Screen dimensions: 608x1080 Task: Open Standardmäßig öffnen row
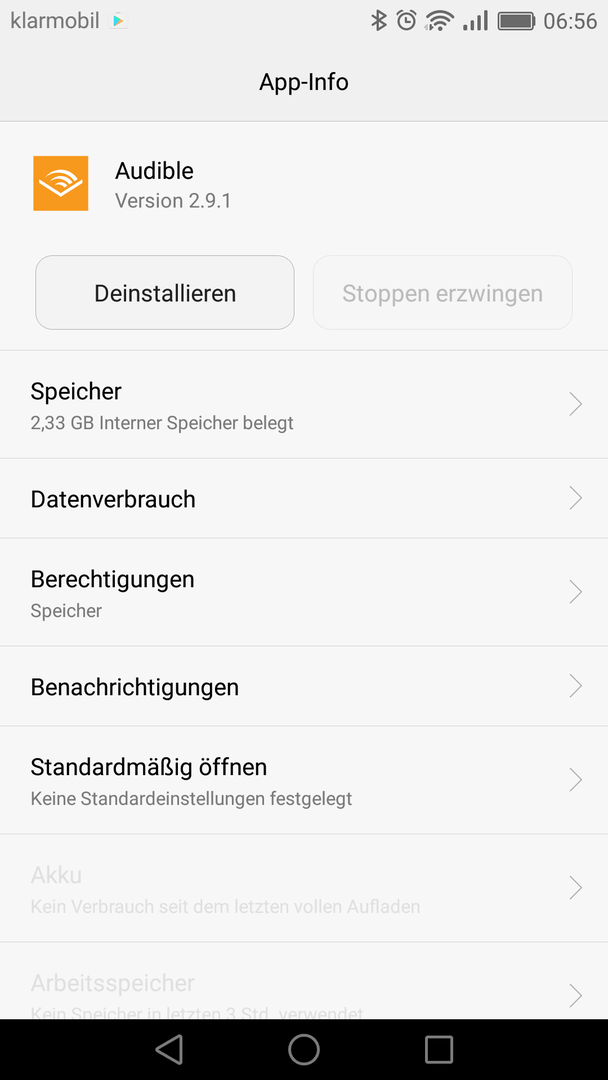(x=304, y=780)
